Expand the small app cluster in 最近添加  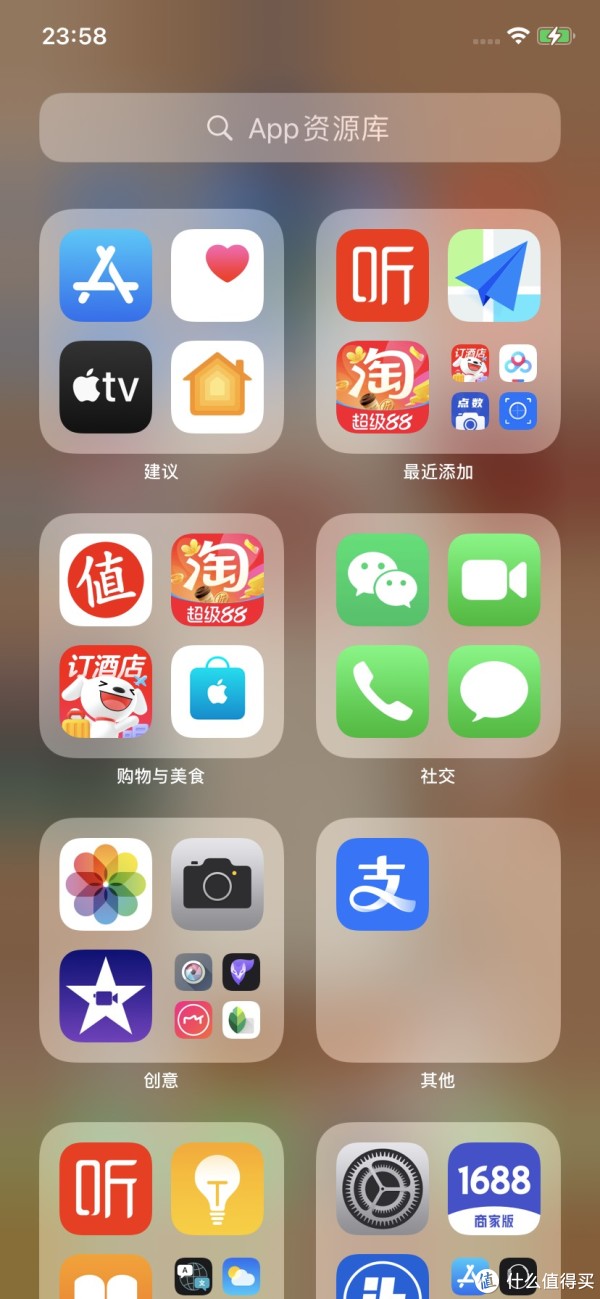tap(494, 387)
